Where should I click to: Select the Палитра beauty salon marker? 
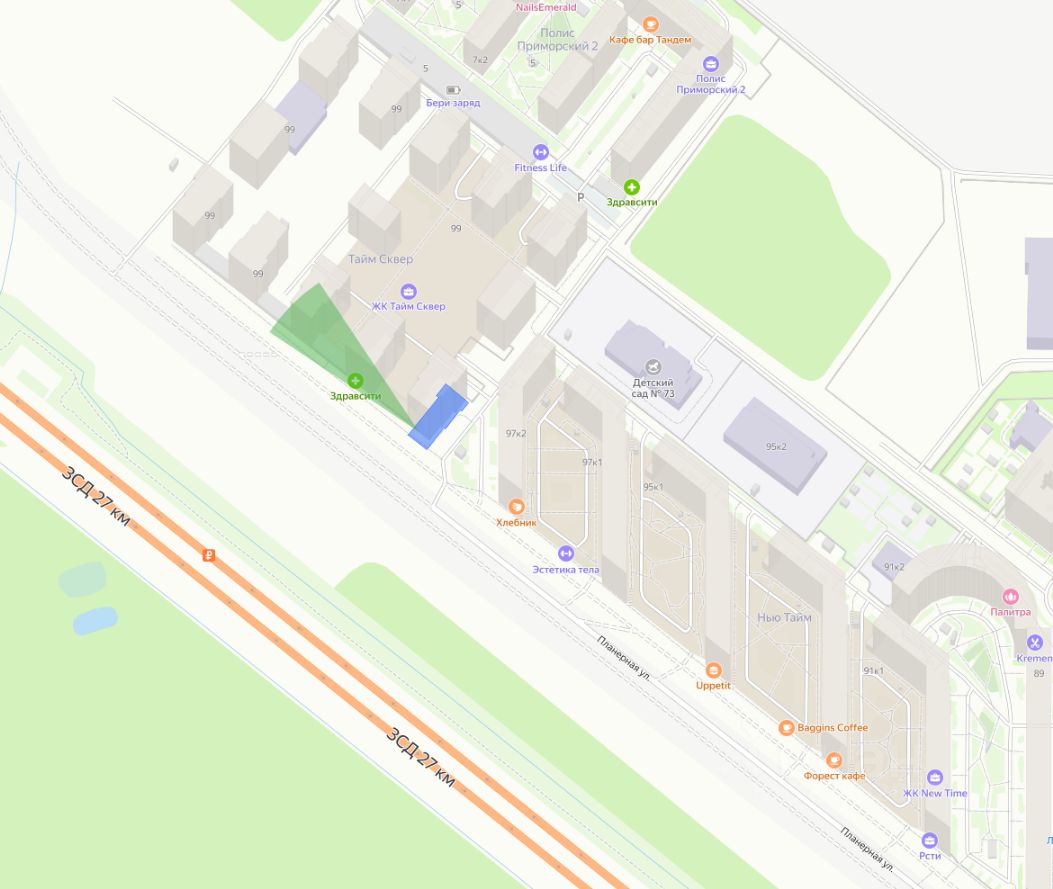(1010, 596)
